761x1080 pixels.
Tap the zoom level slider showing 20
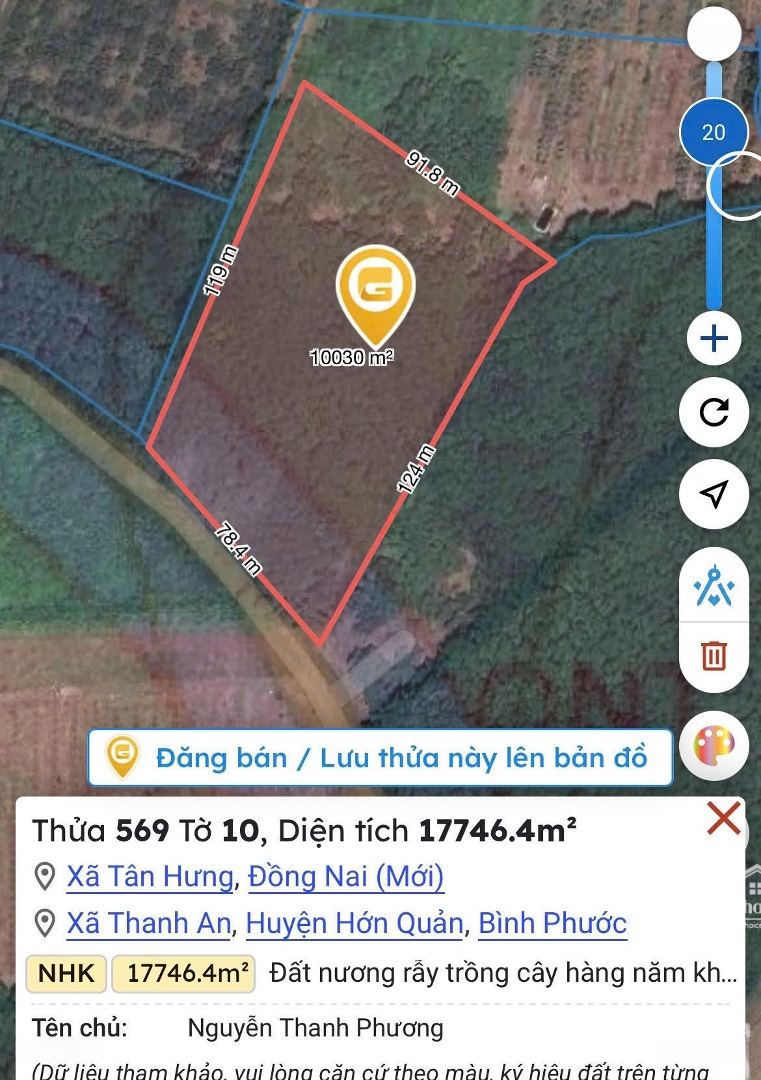(x=713, y=132)
